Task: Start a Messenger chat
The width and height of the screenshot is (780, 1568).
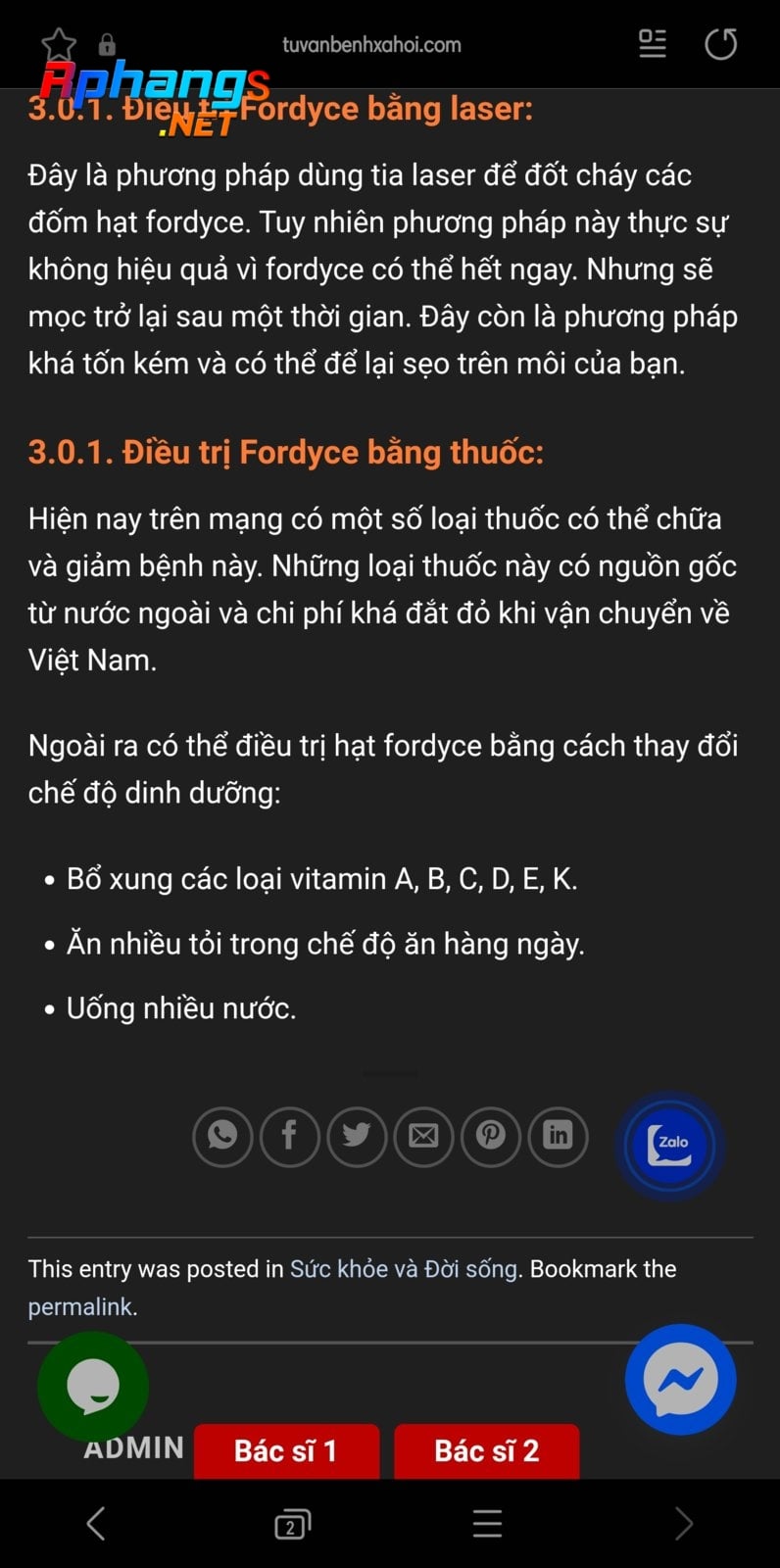Action: coord(680,1380)
